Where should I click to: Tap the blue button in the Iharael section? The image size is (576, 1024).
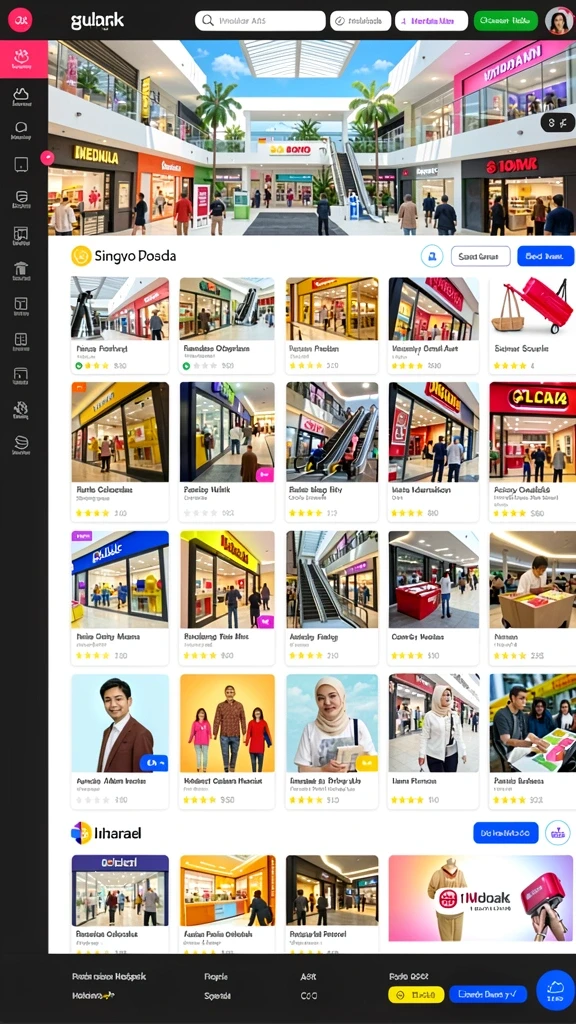[505, 833]
